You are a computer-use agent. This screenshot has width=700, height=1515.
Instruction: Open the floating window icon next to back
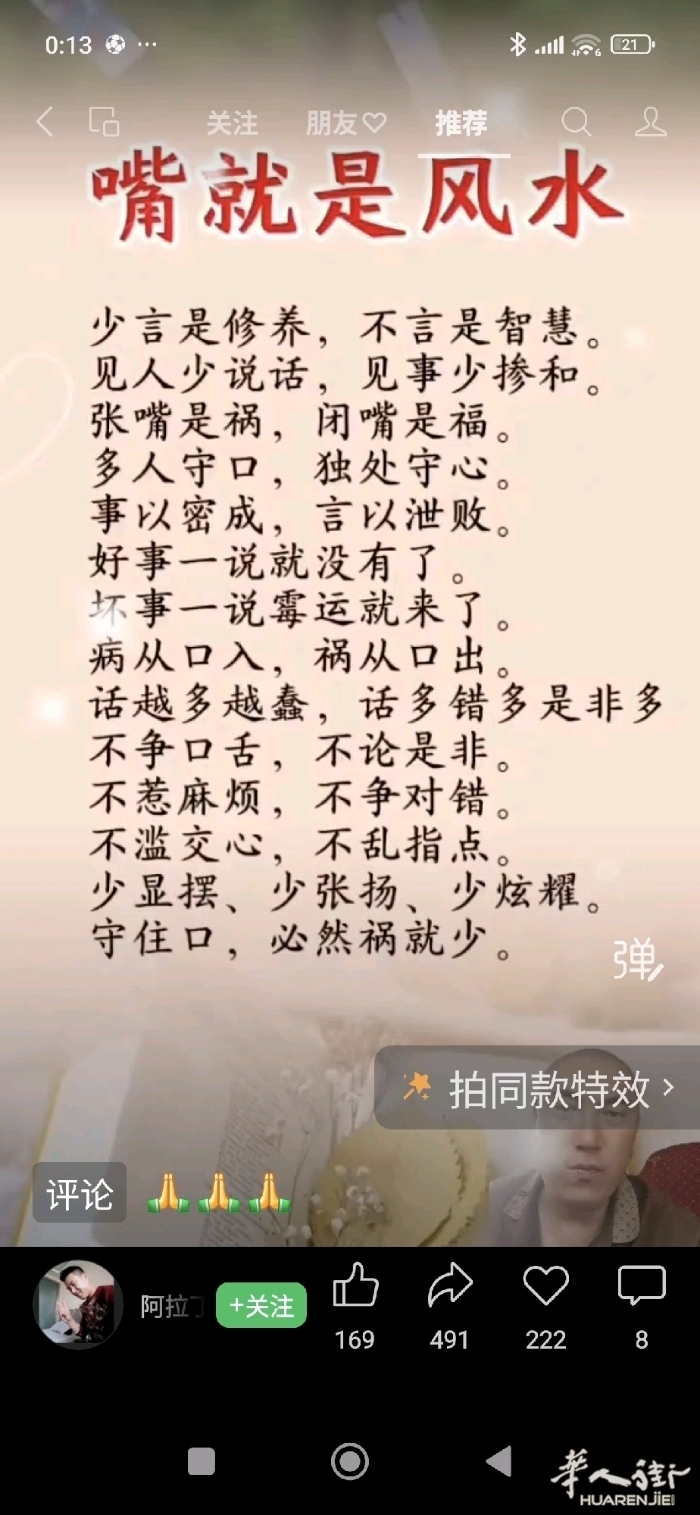pos(104,122)
